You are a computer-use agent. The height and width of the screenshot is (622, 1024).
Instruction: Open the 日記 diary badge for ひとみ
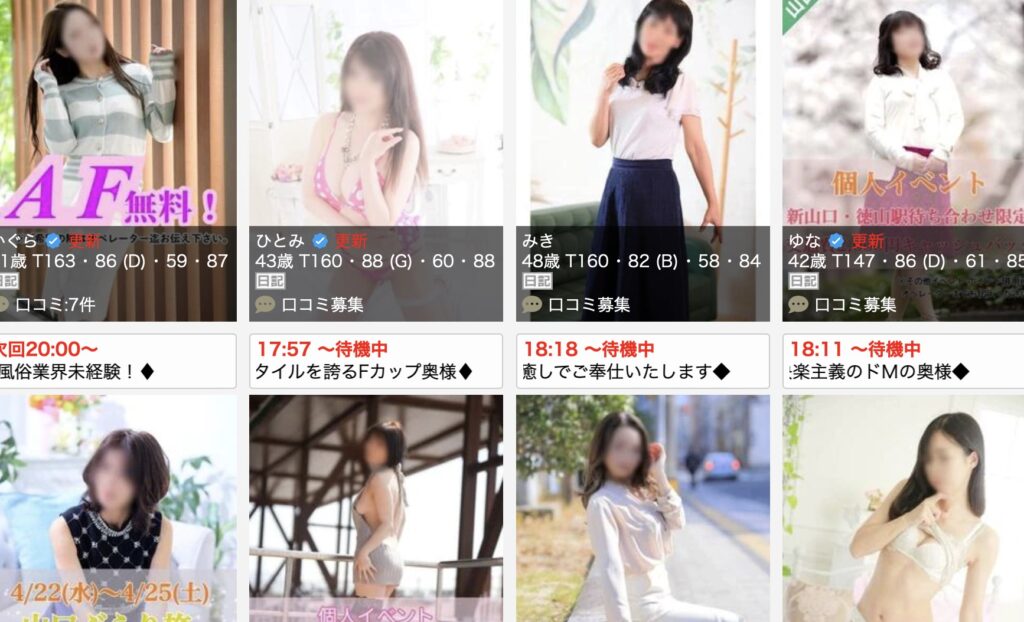click(x=268, y=282)
